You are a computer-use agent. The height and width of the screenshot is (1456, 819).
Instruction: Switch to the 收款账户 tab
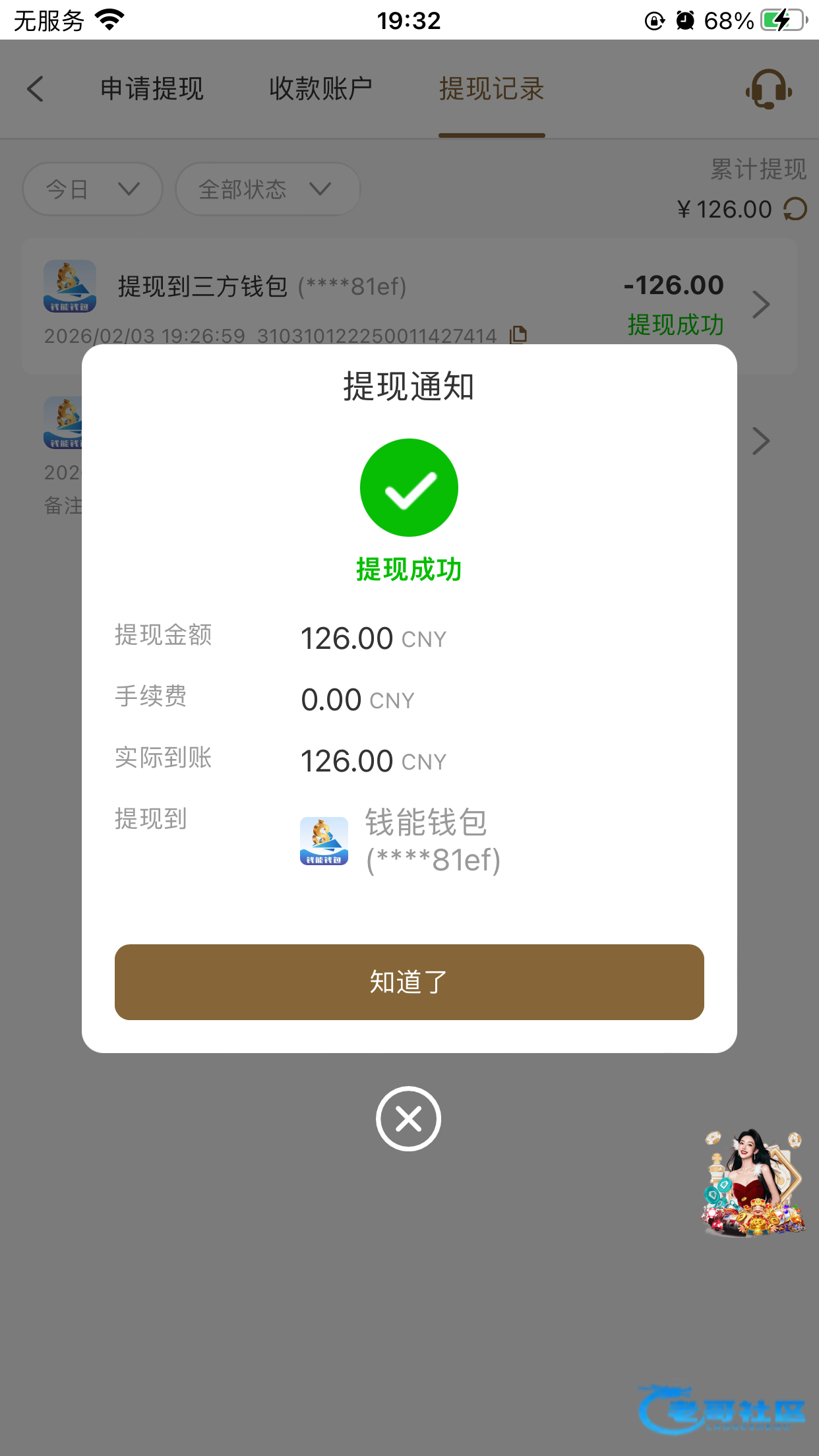320,89
